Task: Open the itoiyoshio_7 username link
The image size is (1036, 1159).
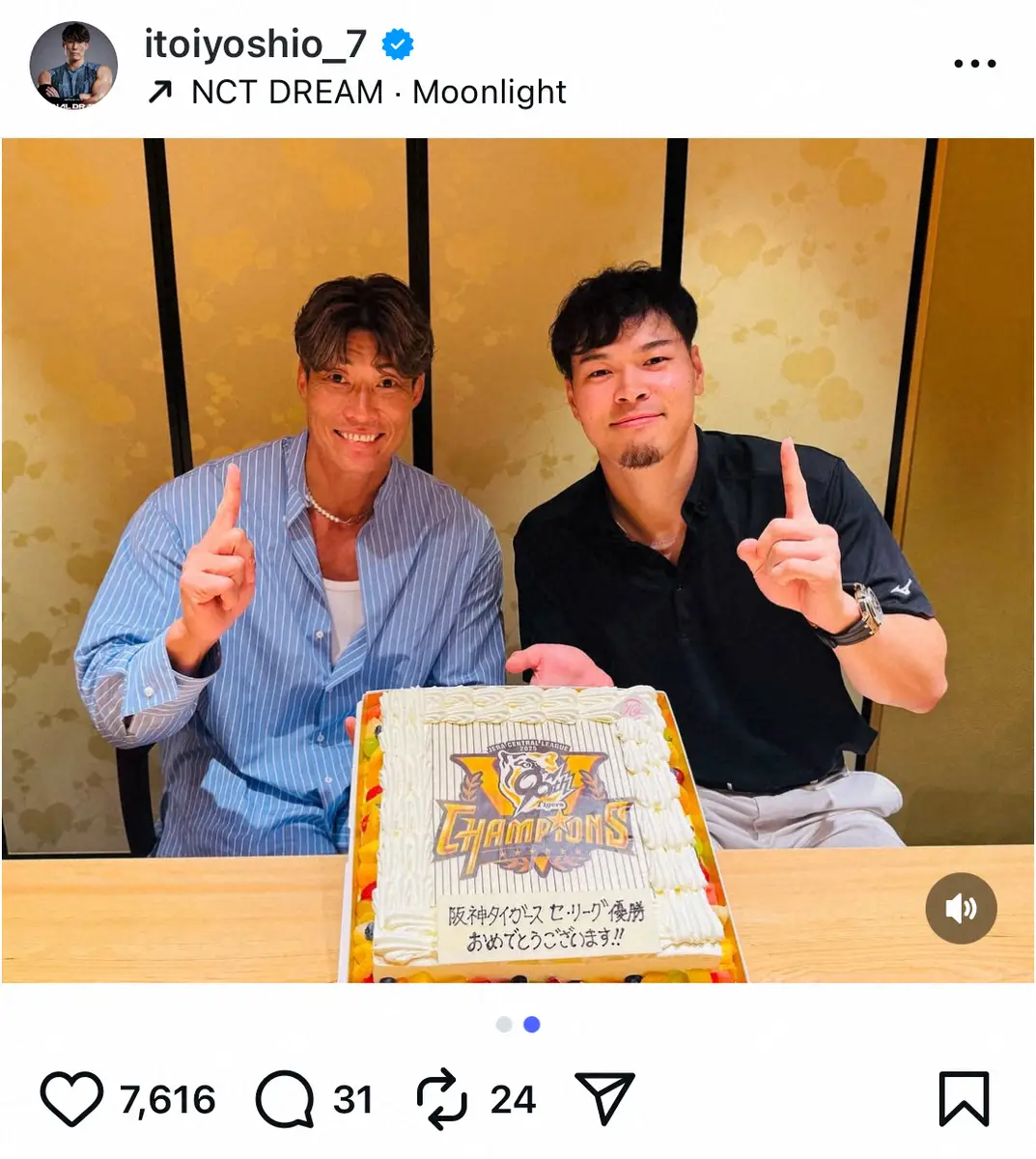Action: pyautogui.click(x=255, y=43)
